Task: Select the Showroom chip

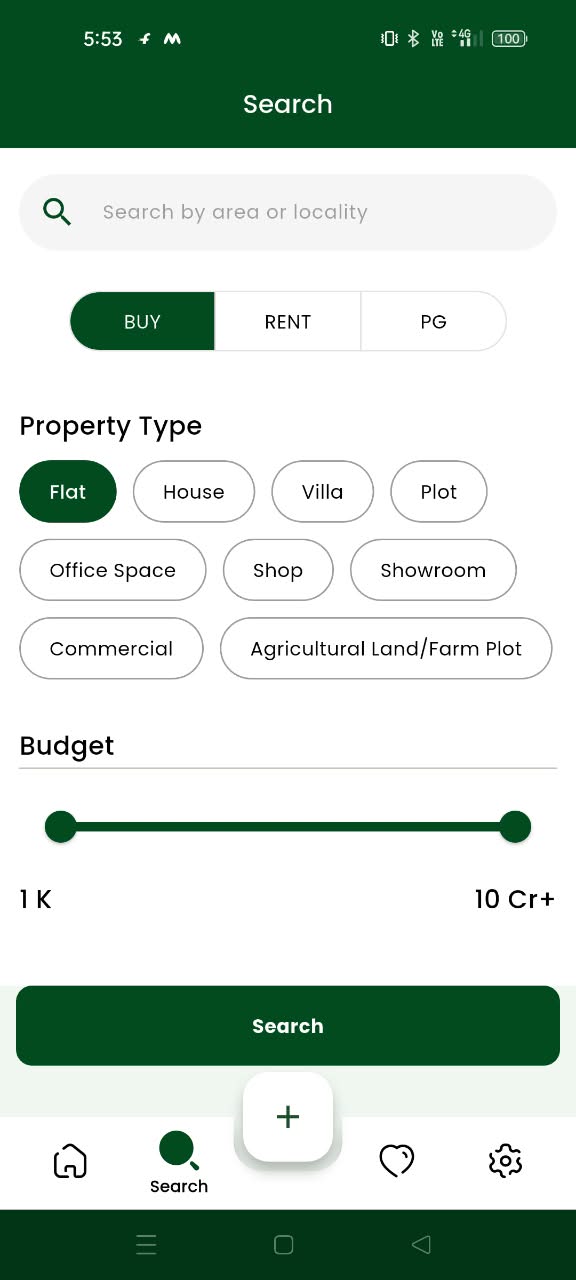Action: tap(433, 570)
